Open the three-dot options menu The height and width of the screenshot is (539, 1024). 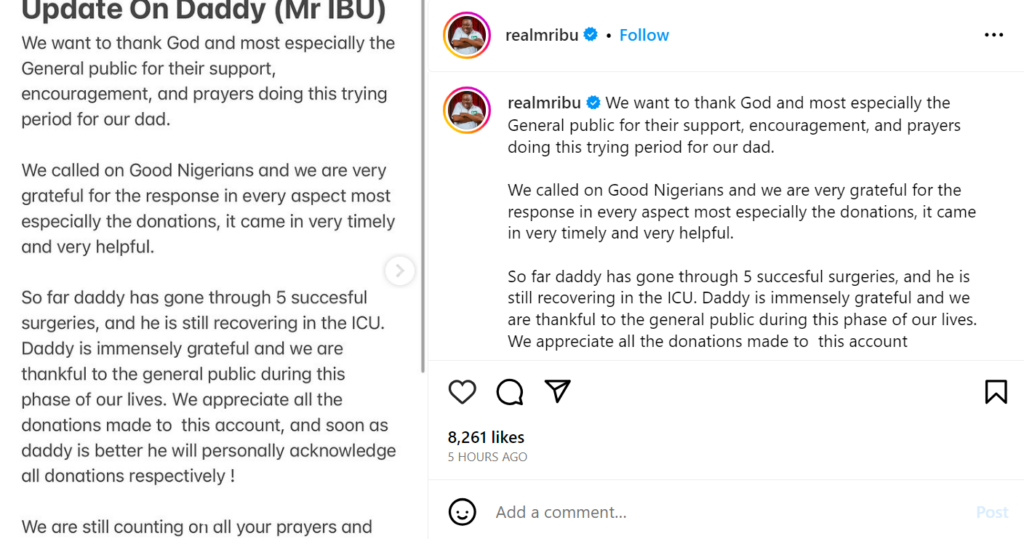[x=993, y=35]
